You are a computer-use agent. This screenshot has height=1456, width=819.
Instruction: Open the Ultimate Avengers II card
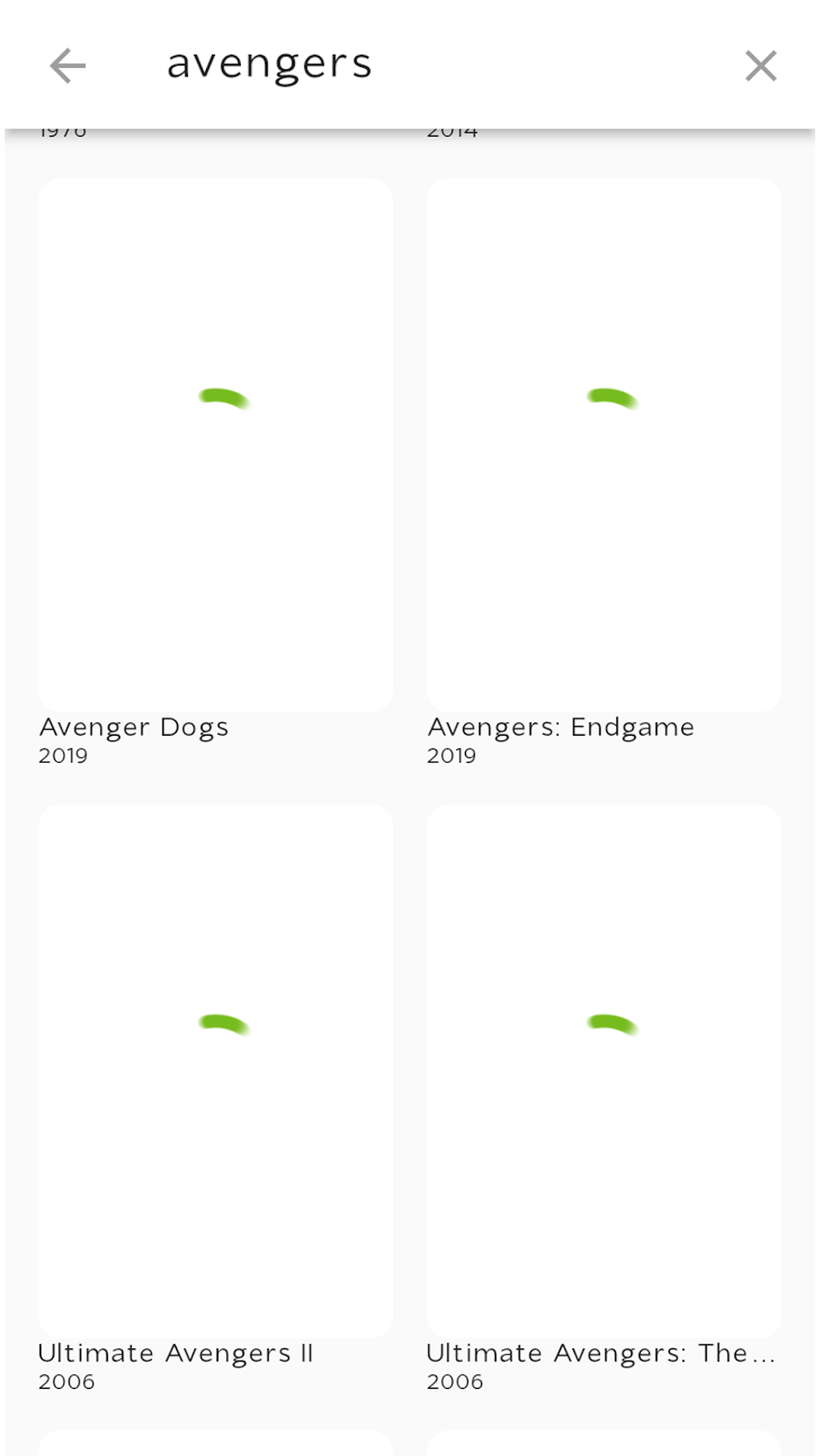point(216,1099)
